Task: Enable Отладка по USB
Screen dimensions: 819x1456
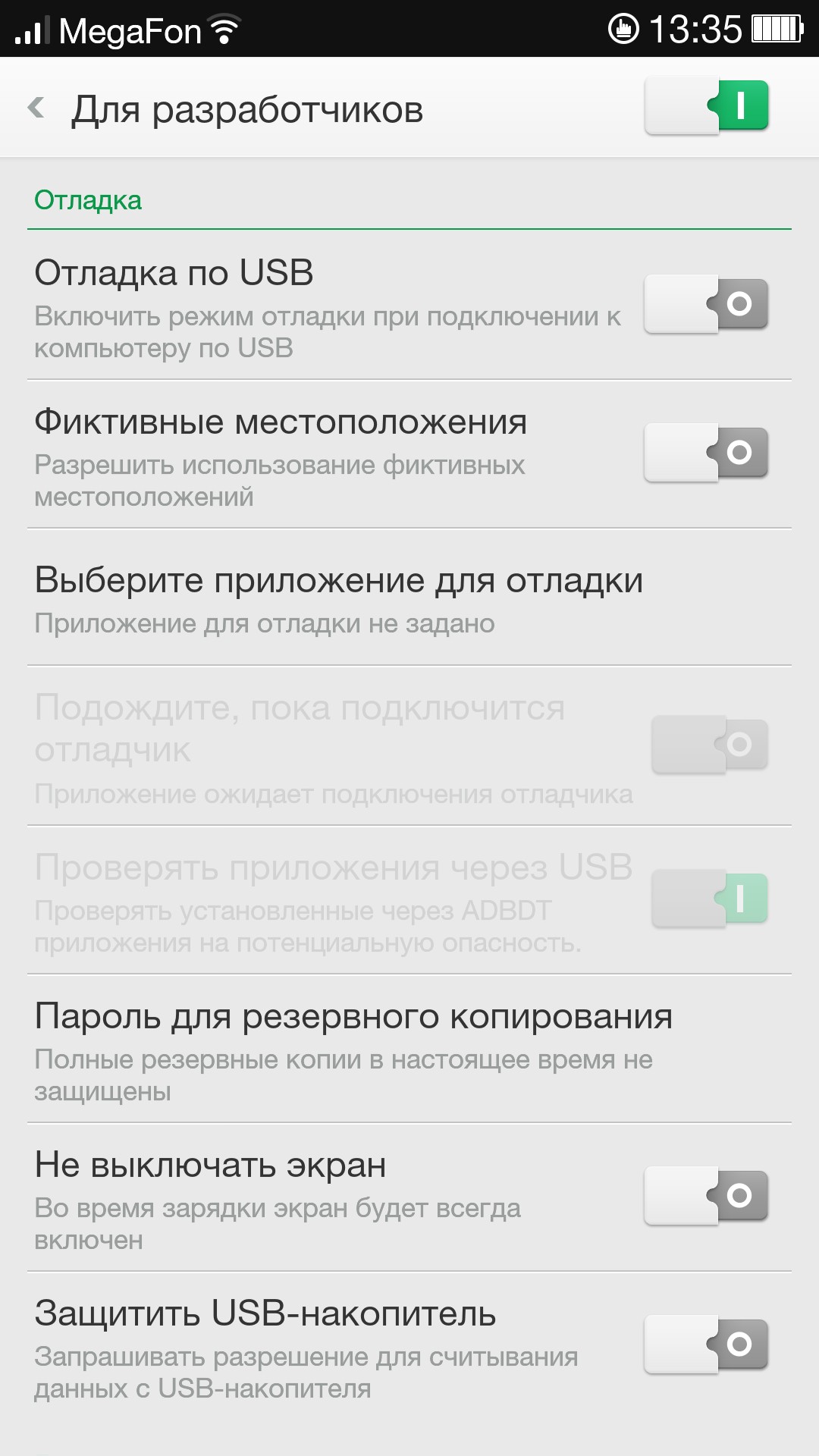Action: [x=706, y=304]
